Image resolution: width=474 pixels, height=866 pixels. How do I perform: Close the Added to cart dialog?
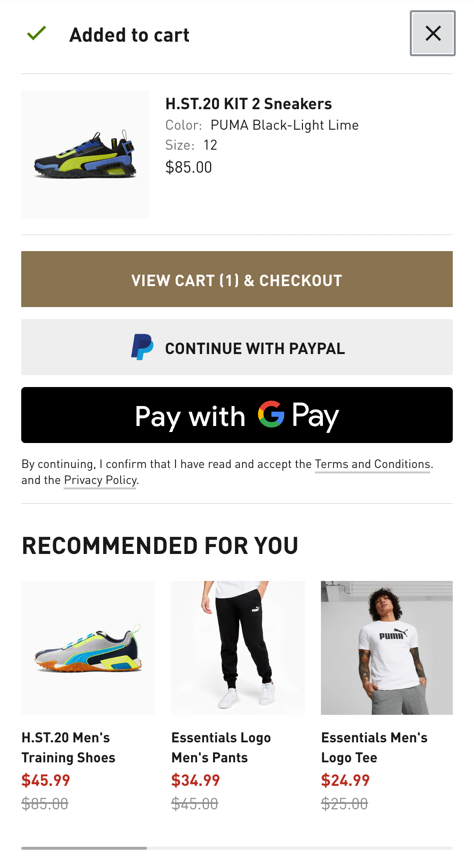(x=433, y=33)
